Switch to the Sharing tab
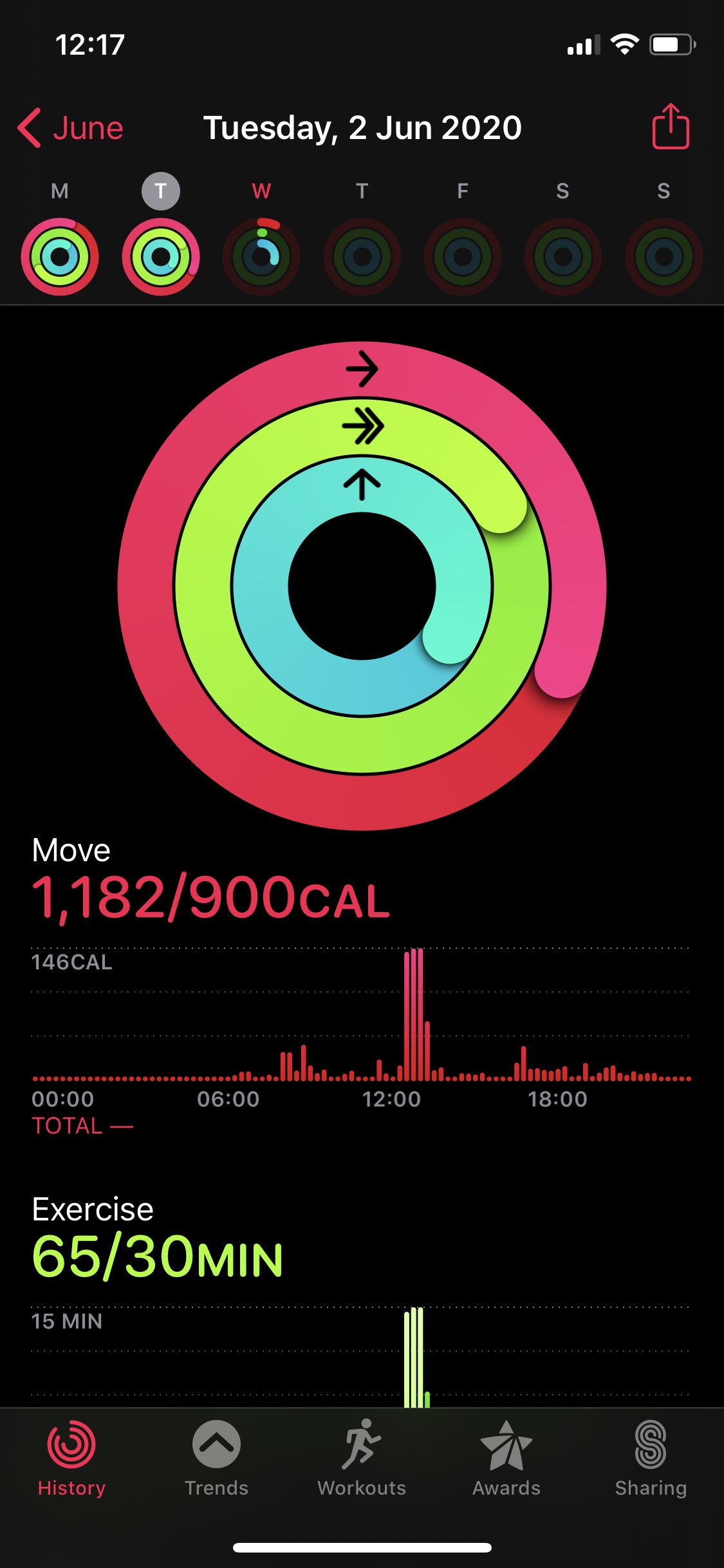 (x=651, y=1459)
